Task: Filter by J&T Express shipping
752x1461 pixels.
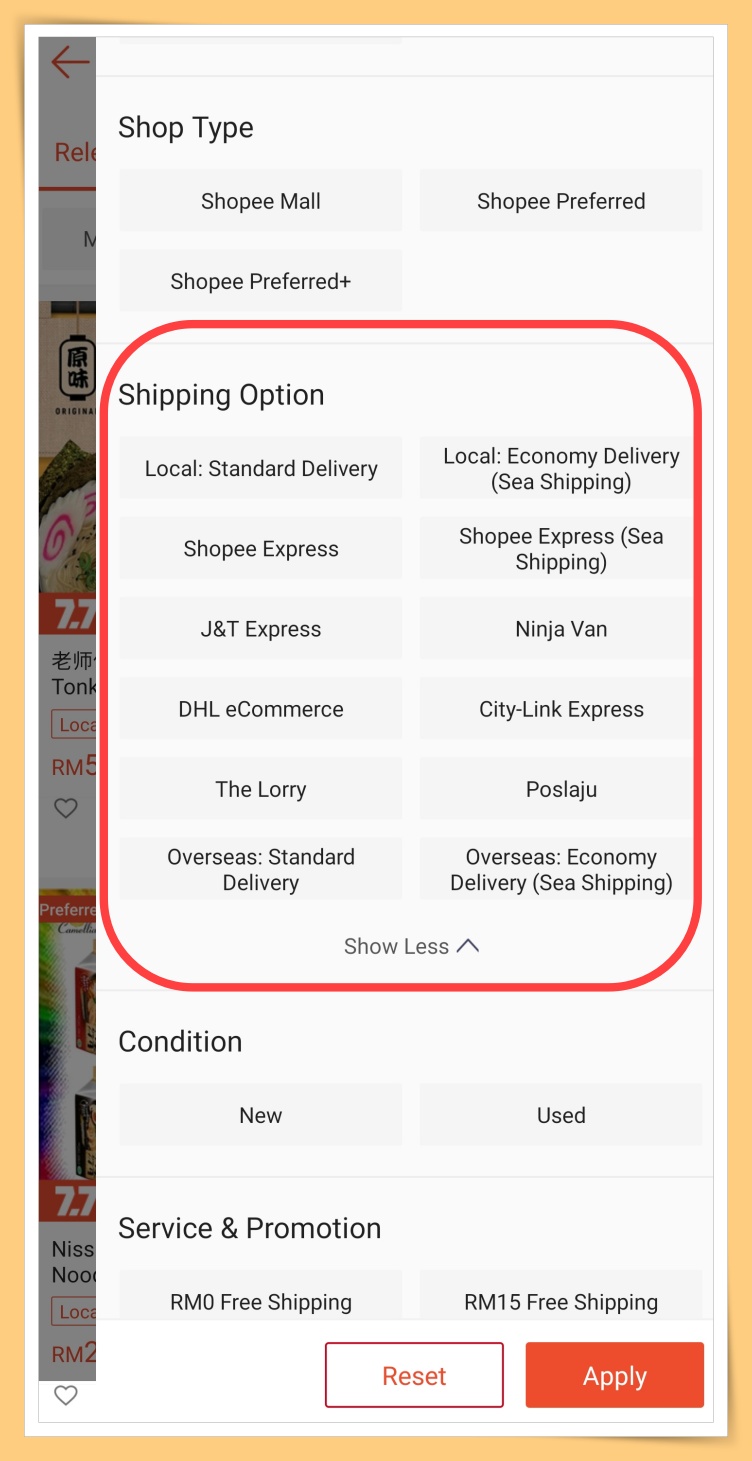Action: [x=260, y=629]
